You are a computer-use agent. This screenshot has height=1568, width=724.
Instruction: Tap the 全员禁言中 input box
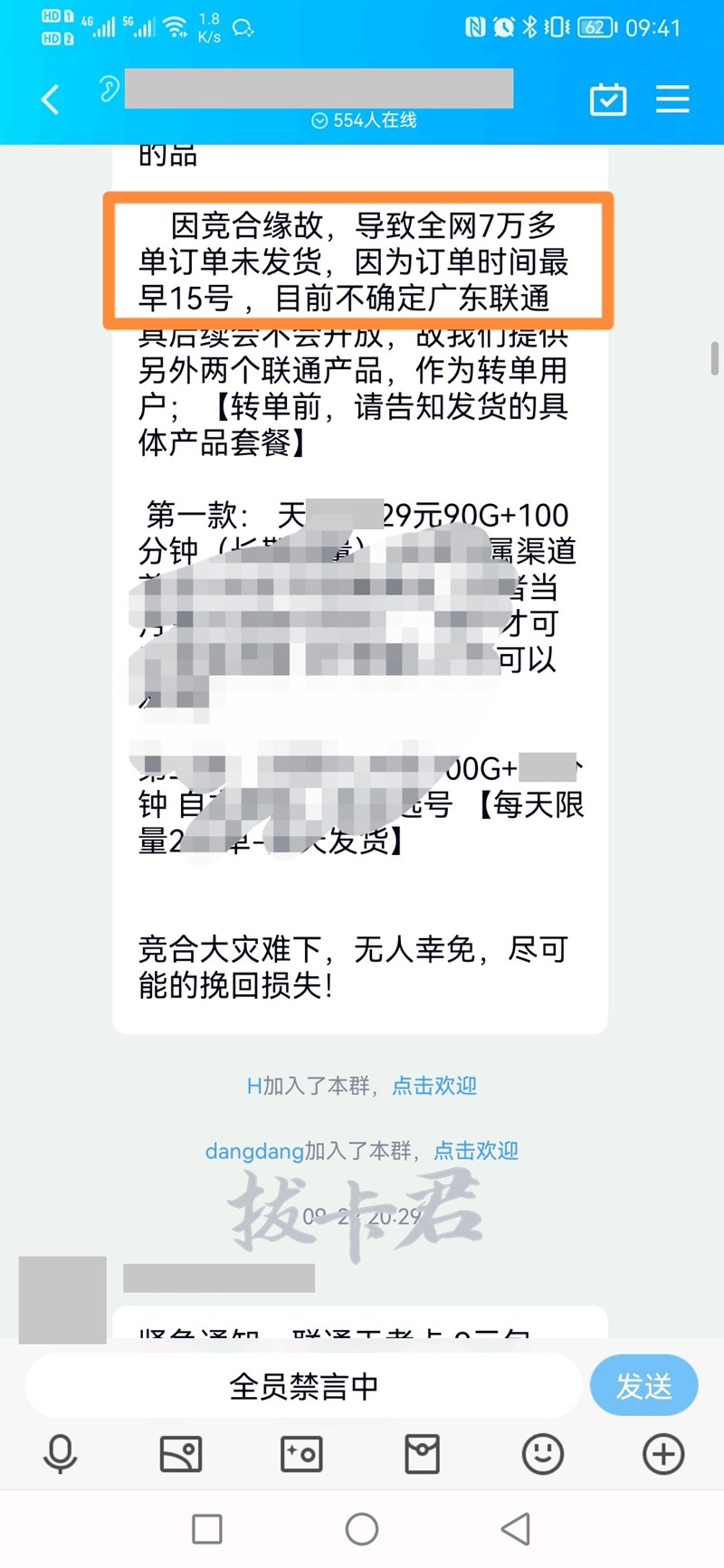303,1385
